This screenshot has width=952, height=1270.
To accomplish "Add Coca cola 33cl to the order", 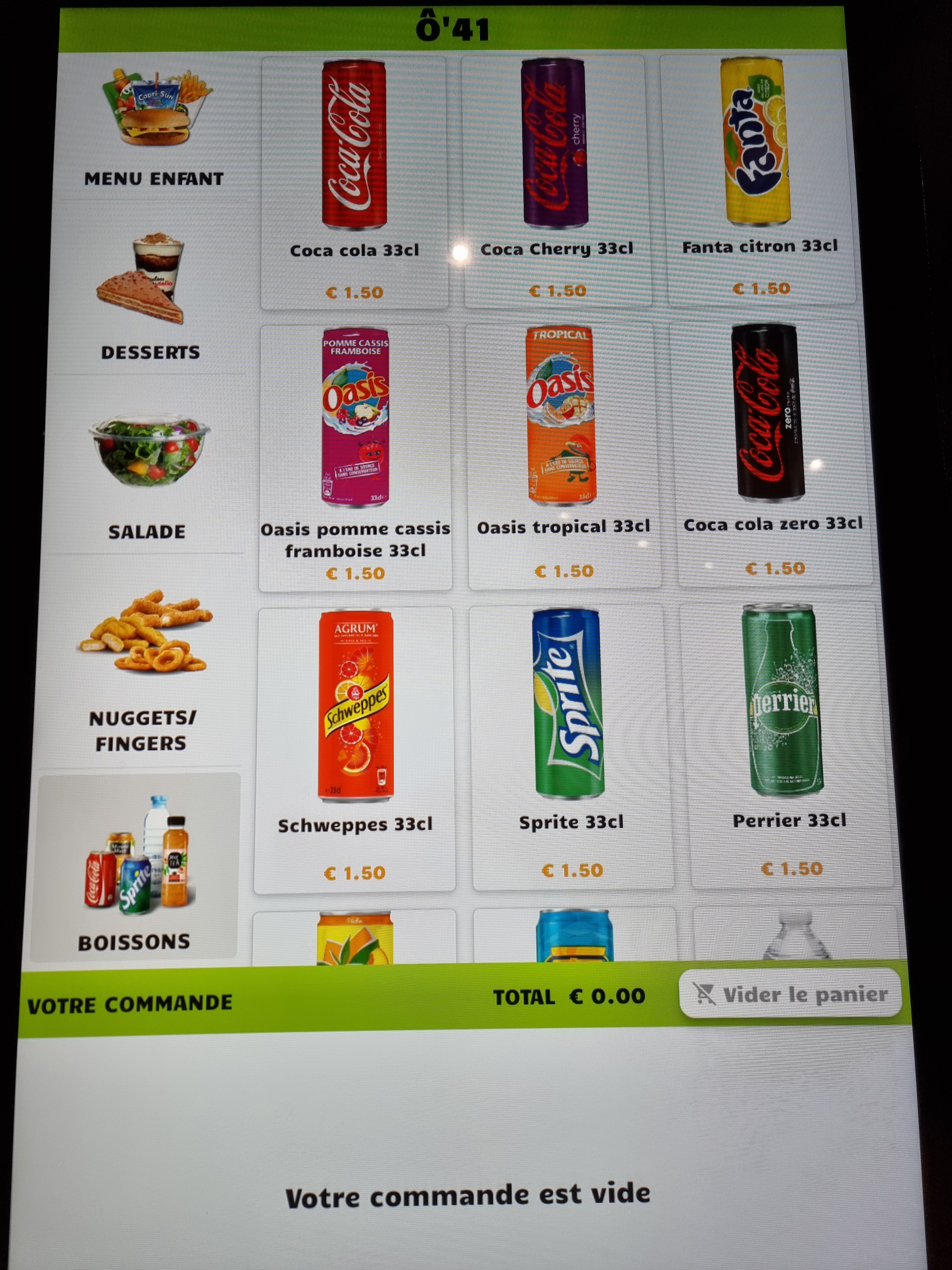I will [354, 183].
